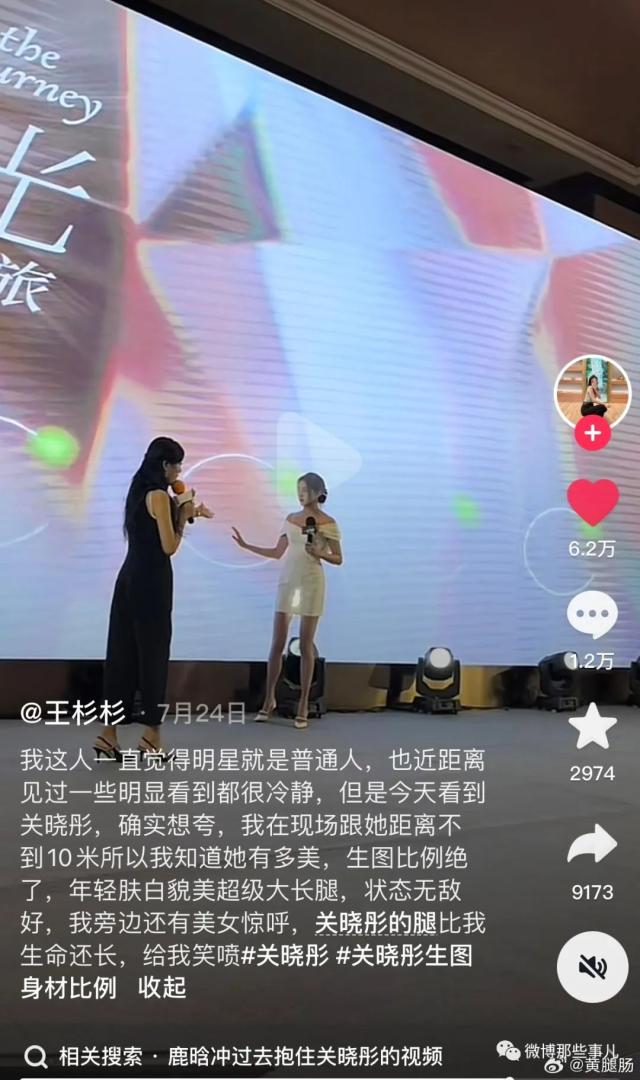Open the comments section
The image size is (640, 1080).
(592, 614)
